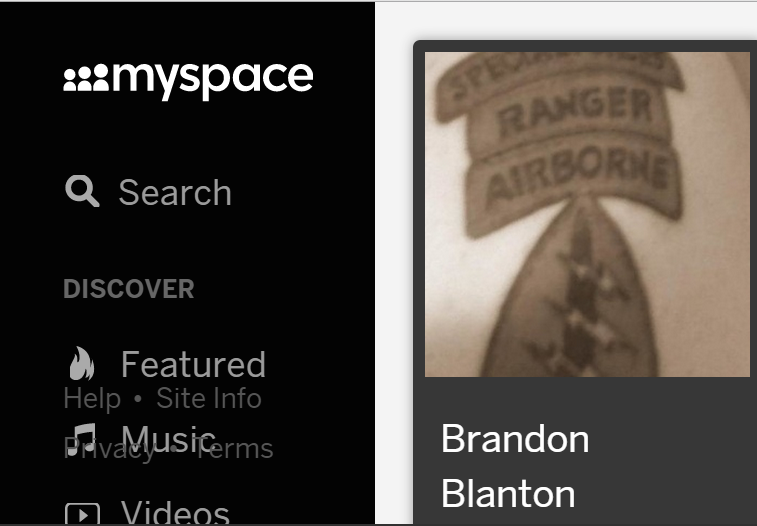This screenshot has height=526, width=757.
Task: Open the Help link
Action: coord(91,399)
